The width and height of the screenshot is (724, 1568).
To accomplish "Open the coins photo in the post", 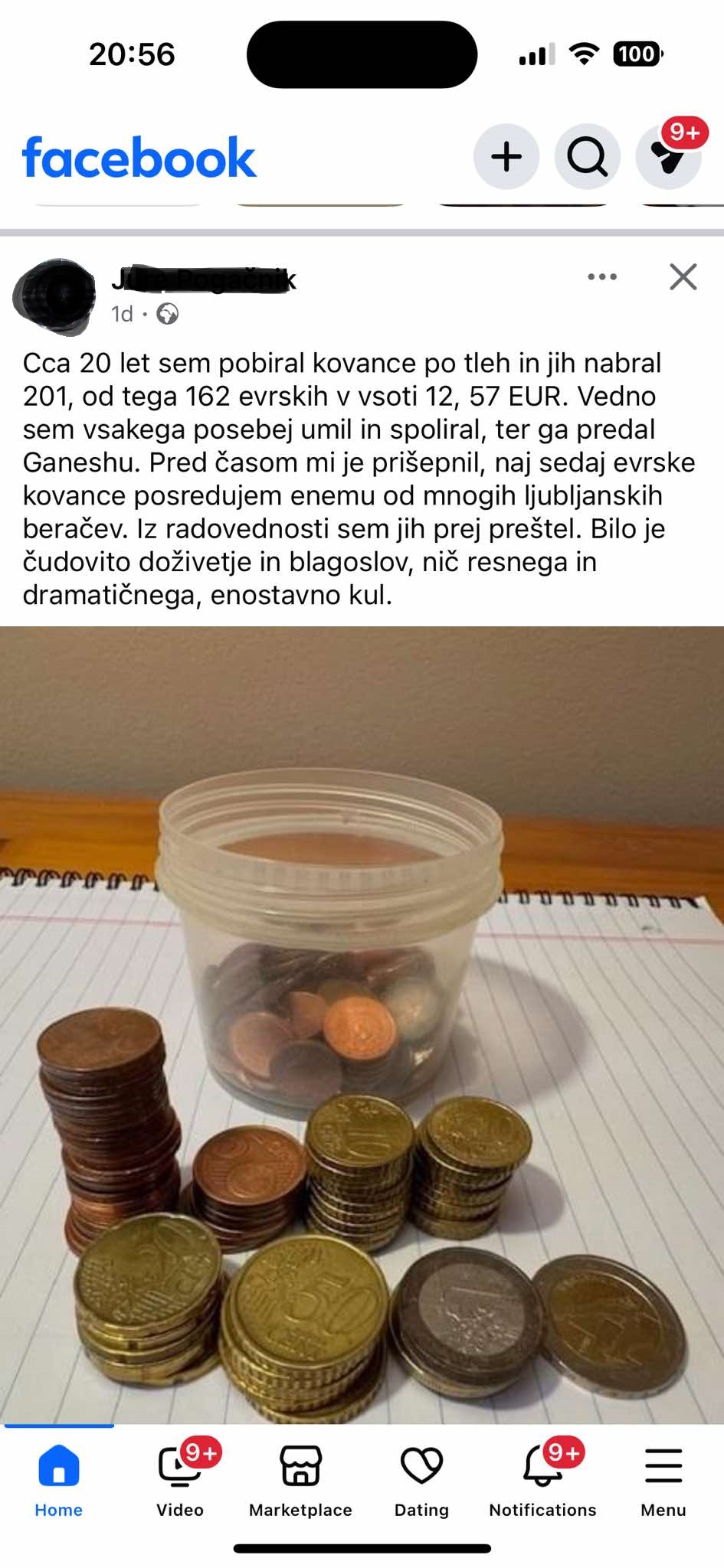I will click(x=362, y=1024).
